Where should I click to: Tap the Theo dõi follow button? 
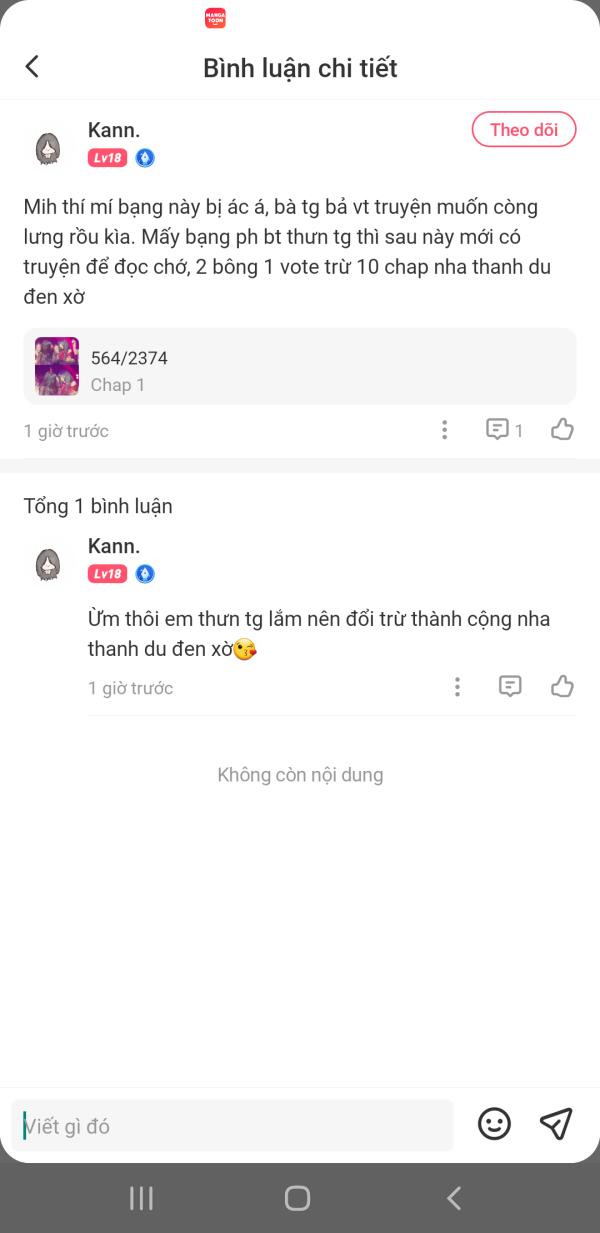click(524, 130)
